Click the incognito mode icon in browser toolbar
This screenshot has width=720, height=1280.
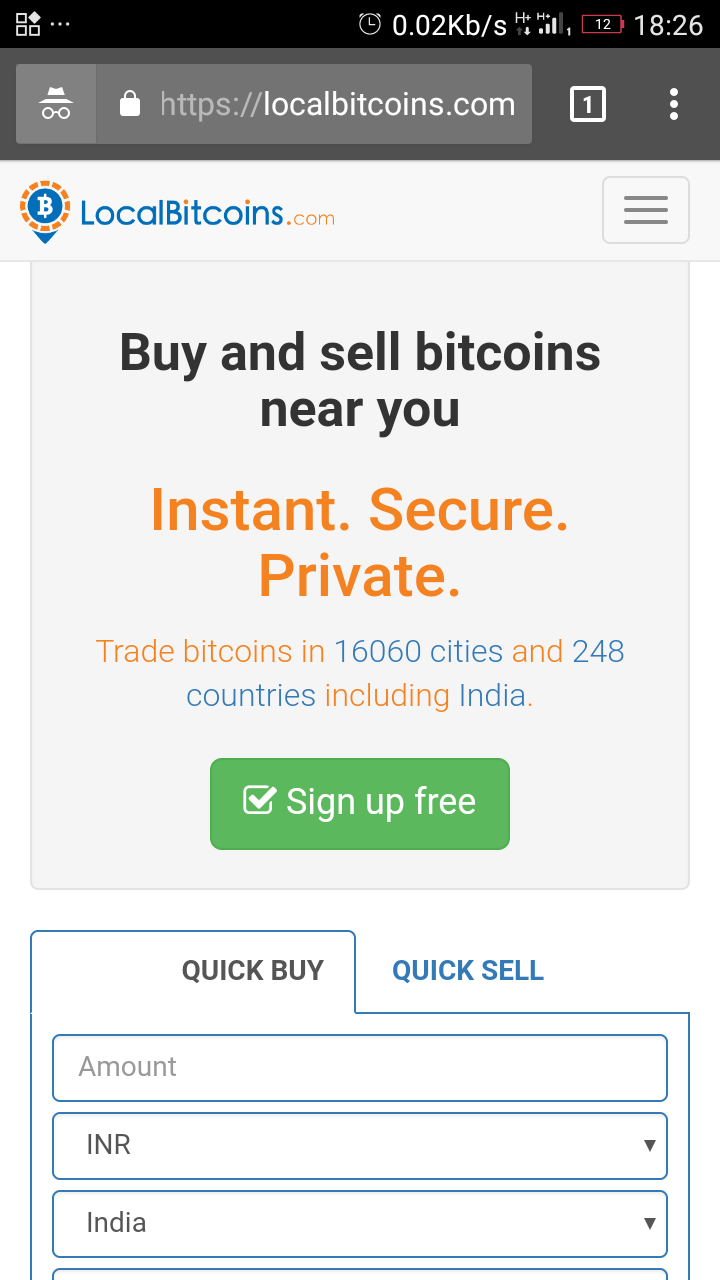(x=56, y=103)
